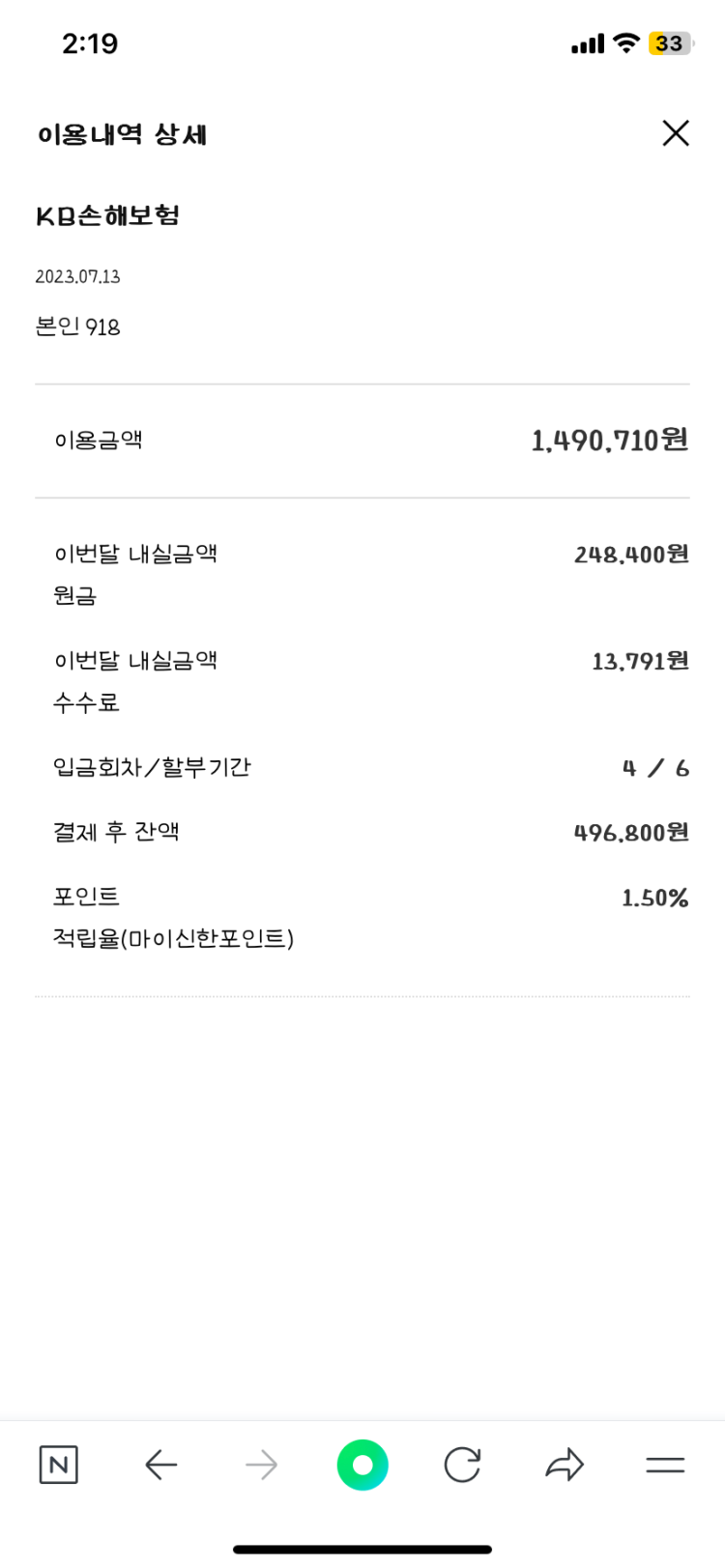Close the 이용내역 상세 details page

pos(676,133)
